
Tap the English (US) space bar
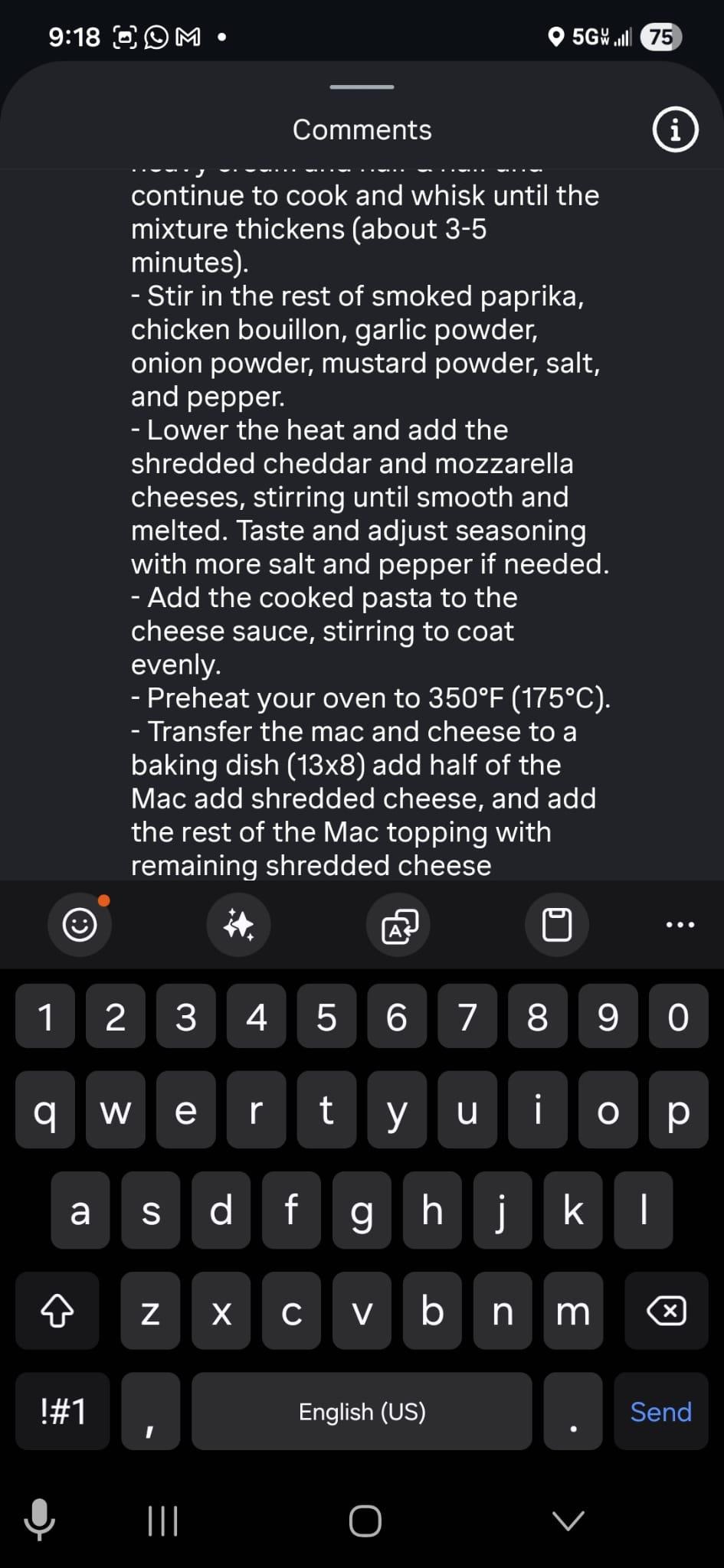pos(362,1411)
